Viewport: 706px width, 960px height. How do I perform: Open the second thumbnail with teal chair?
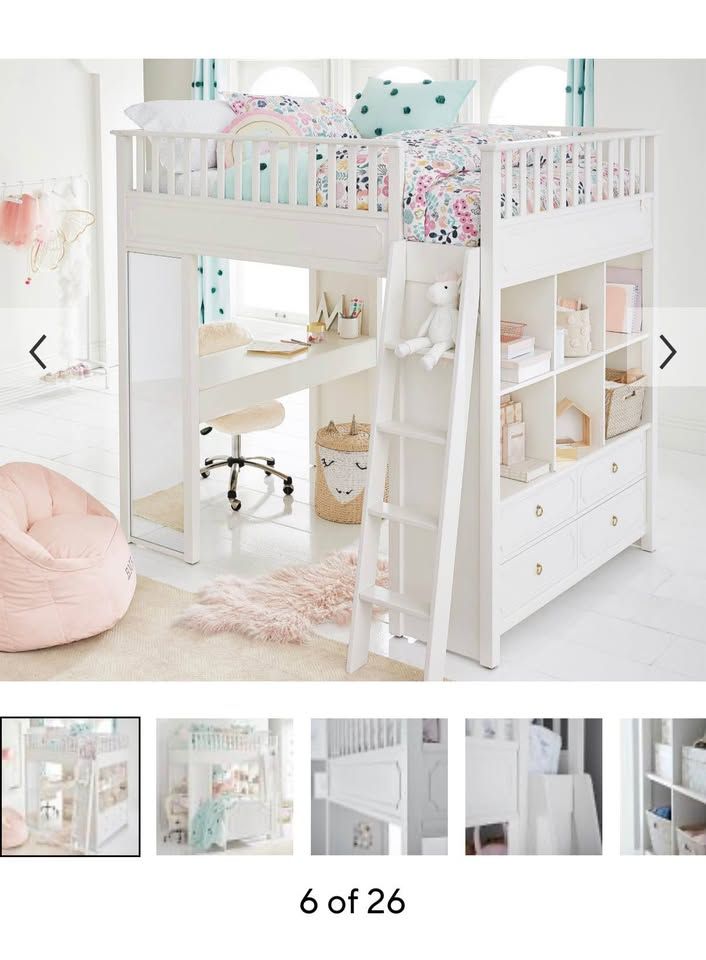(x=225, y=786)
